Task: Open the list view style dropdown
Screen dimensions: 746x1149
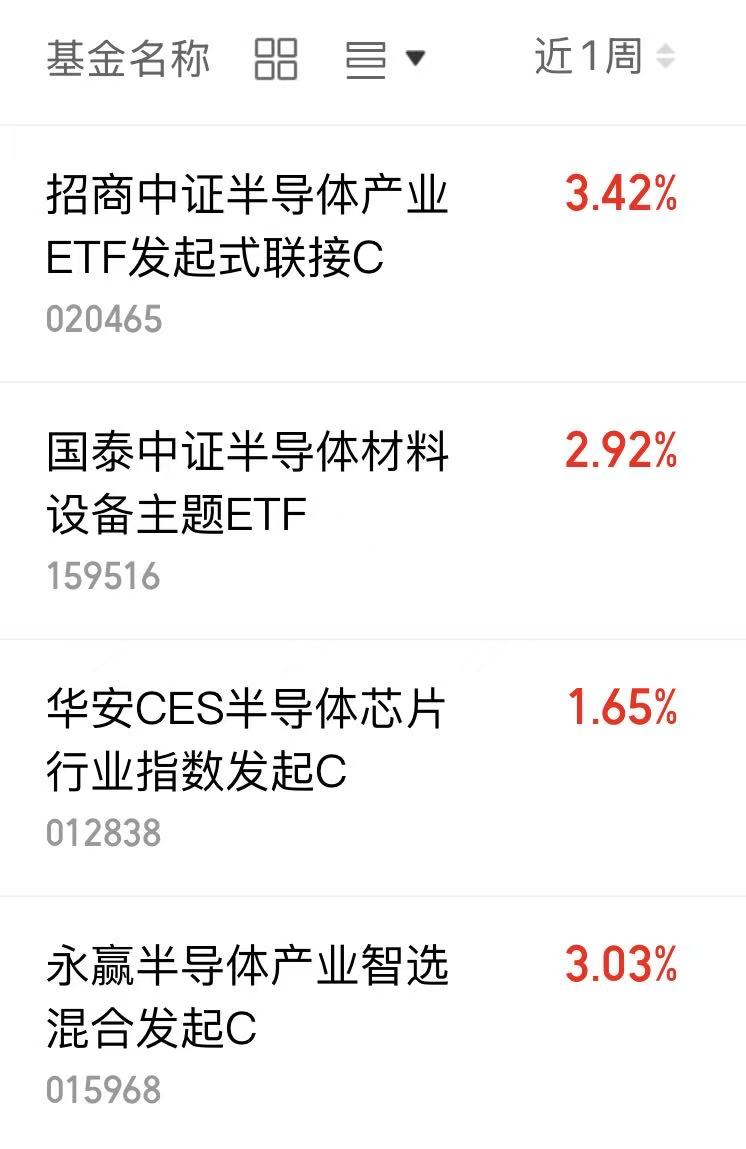Action: [384, 59]
